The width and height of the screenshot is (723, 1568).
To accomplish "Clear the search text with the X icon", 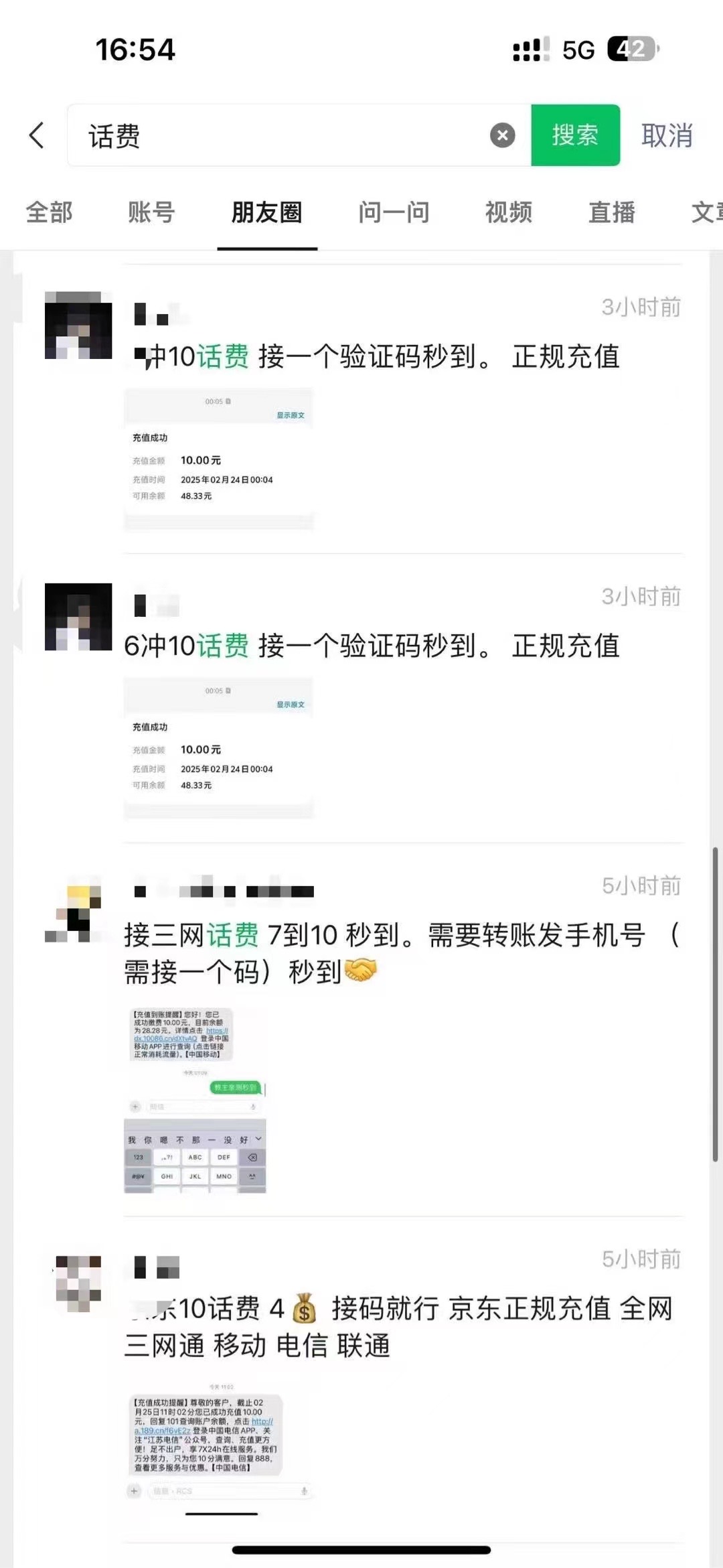I will pos(502,135).
